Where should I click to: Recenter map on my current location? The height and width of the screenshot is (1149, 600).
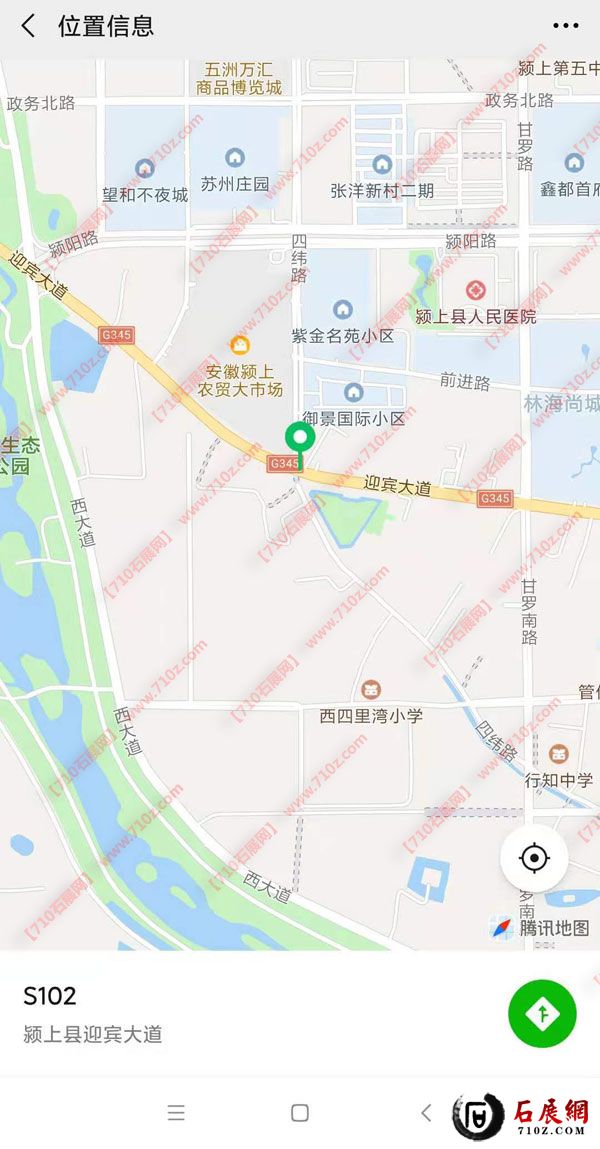(534, 858)
